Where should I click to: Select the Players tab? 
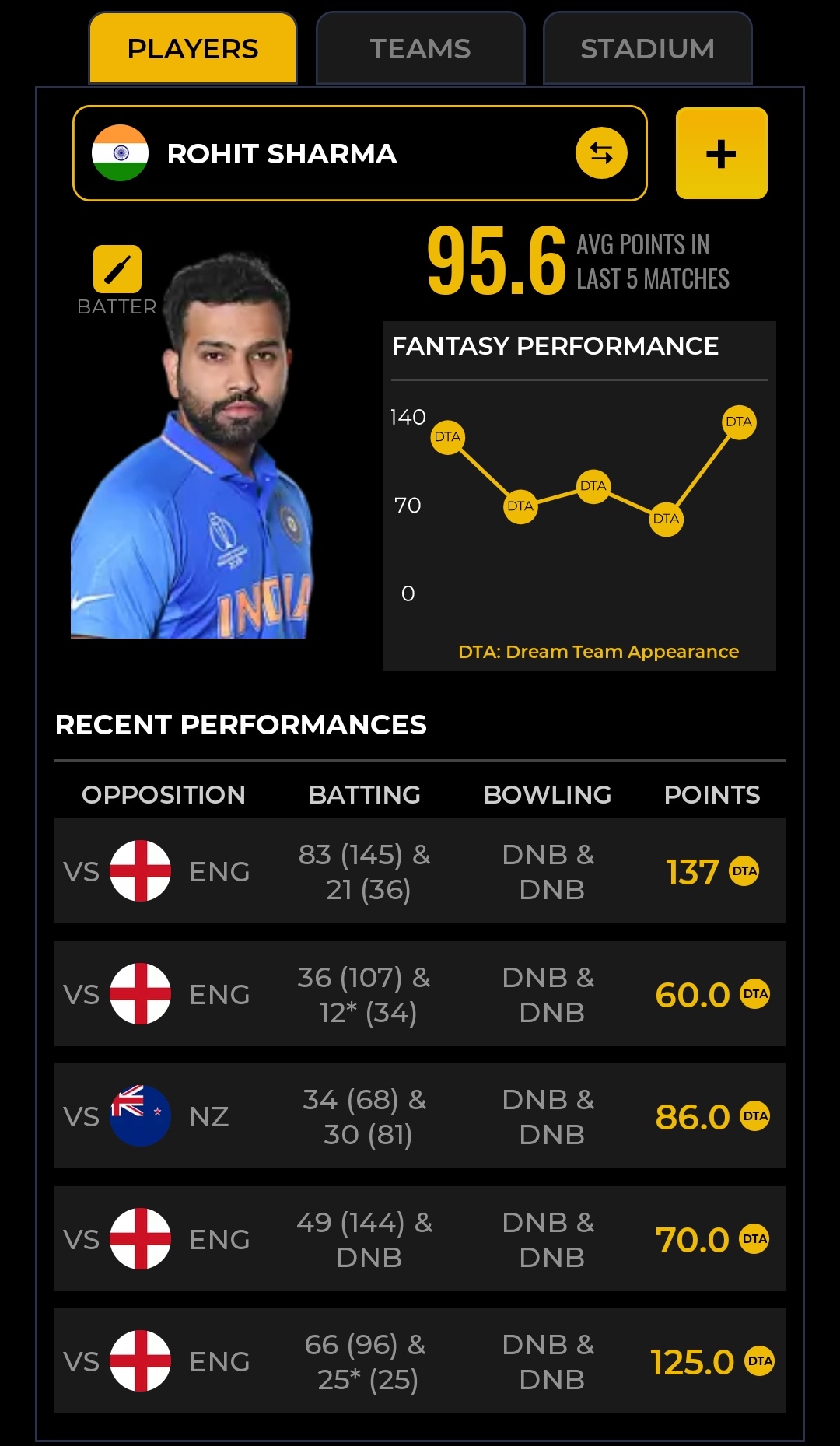193,48
